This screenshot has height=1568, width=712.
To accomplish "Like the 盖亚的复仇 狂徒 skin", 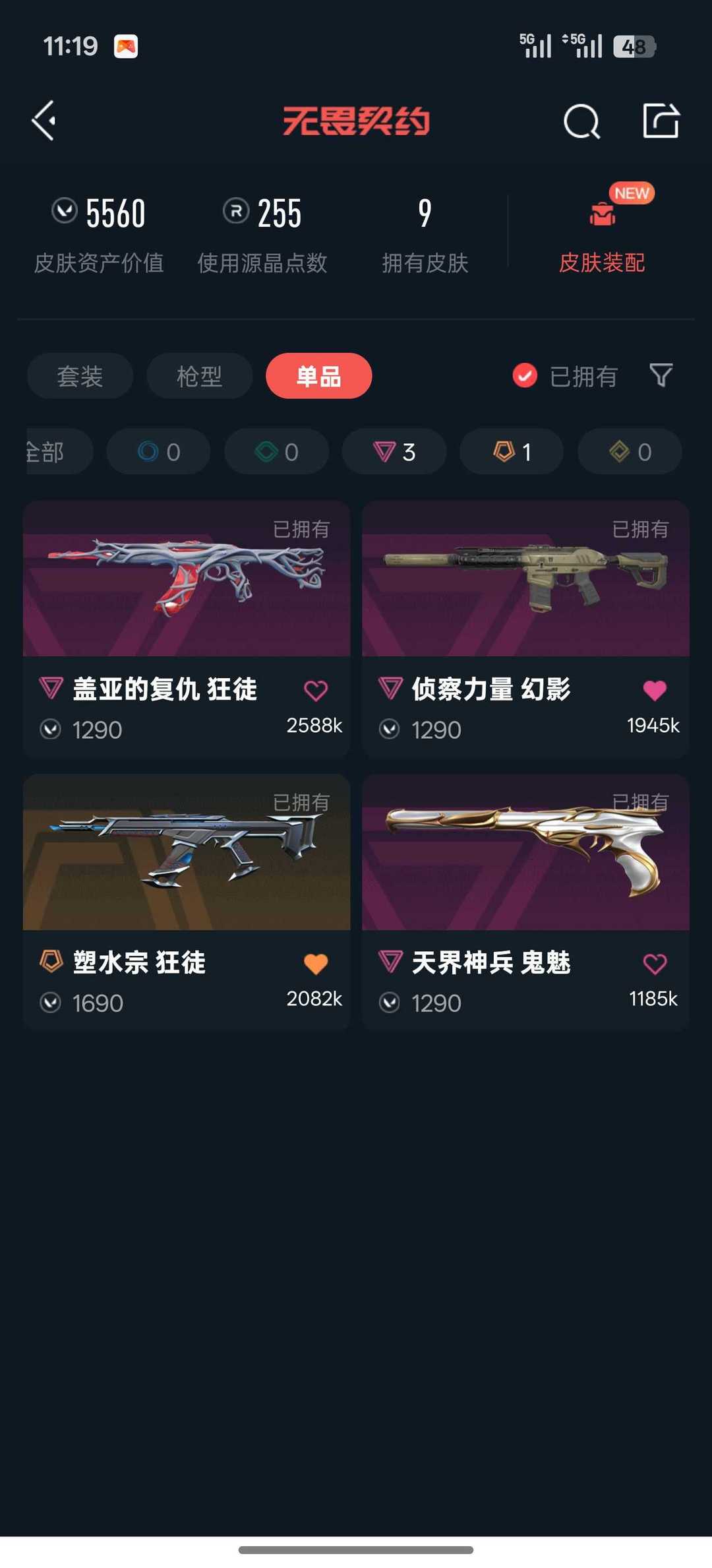I will point(316,691).
